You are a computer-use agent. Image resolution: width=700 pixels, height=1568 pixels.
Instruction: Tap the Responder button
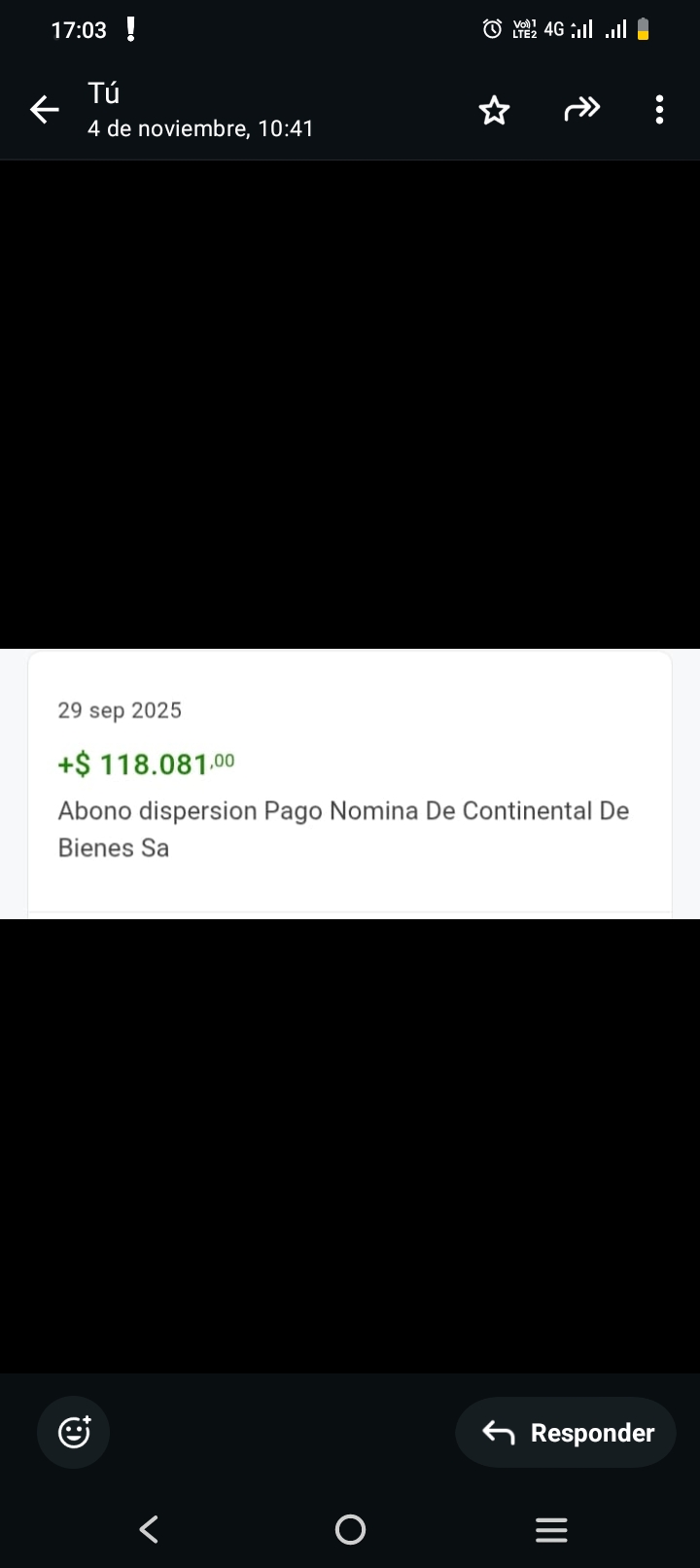566,1432
